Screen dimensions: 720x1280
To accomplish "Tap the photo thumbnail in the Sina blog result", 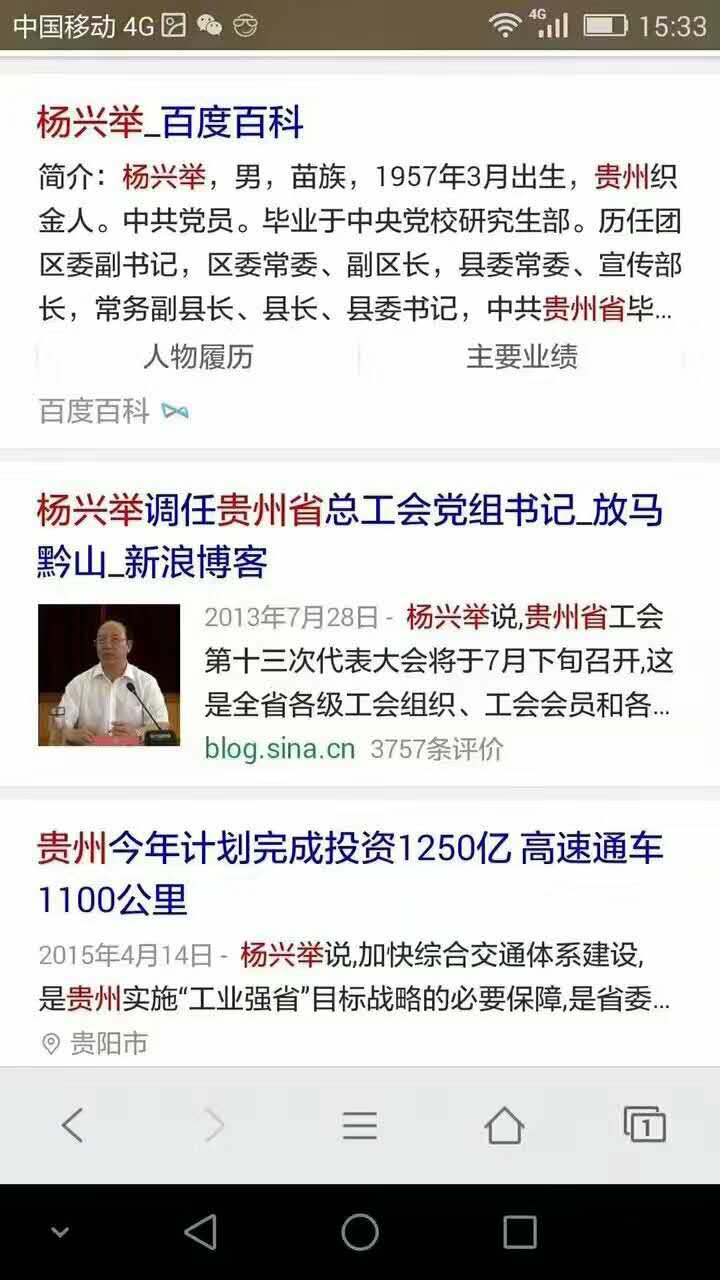I will pyautogui.click(x=109, y=675).
